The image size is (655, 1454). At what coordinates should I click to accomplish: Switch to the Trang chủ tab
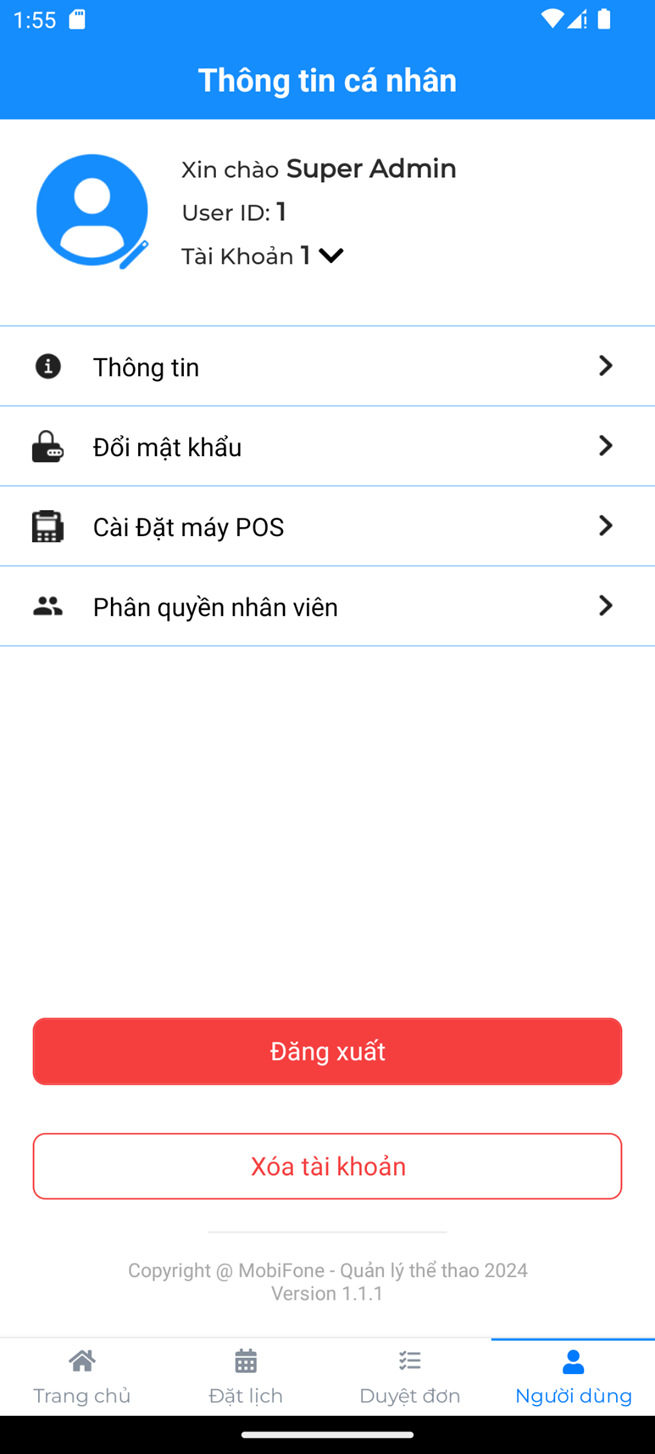[x=82, y=1377]
